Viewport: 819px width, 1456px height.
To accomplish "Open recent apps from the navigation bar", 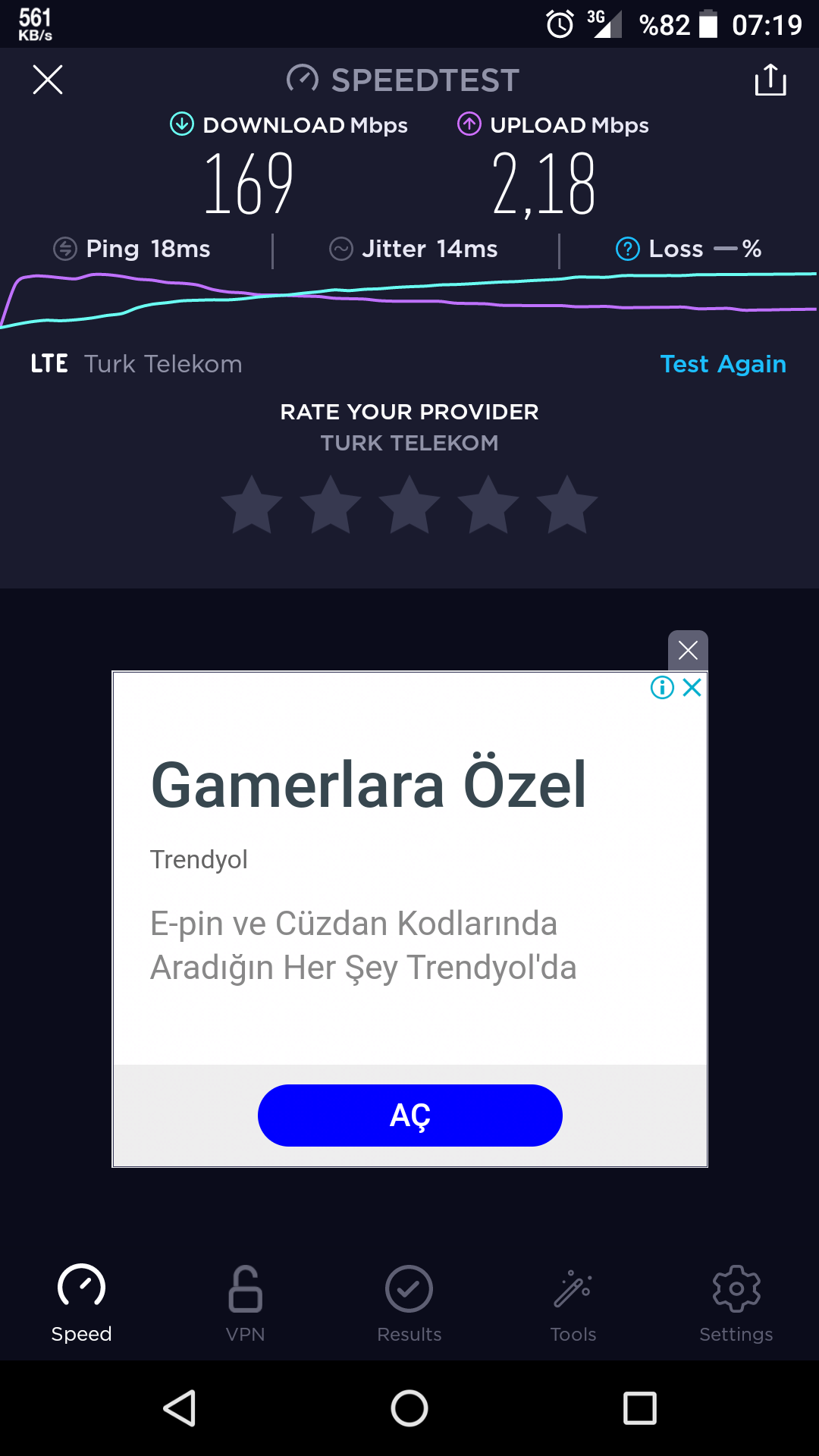I will click(639, 1408).
